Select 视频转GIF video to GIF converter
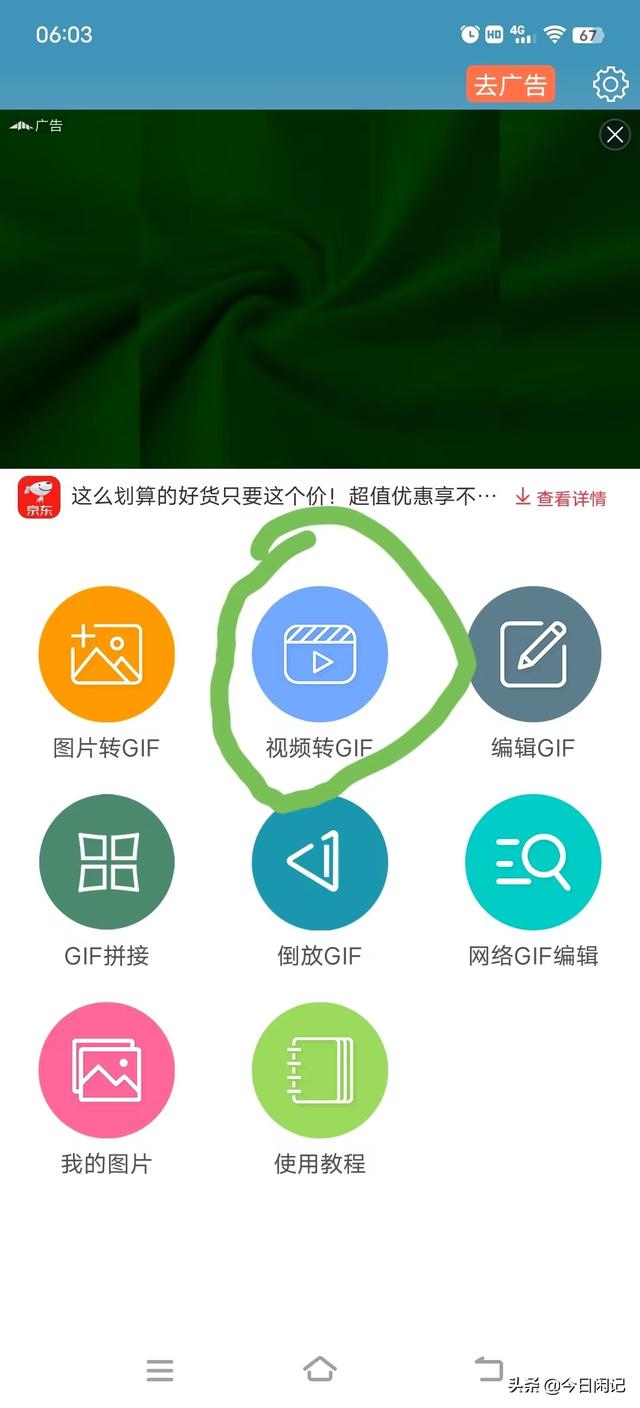Viewport: 640px width, 1408px height. pyautogui.click(x=320, y=655)
